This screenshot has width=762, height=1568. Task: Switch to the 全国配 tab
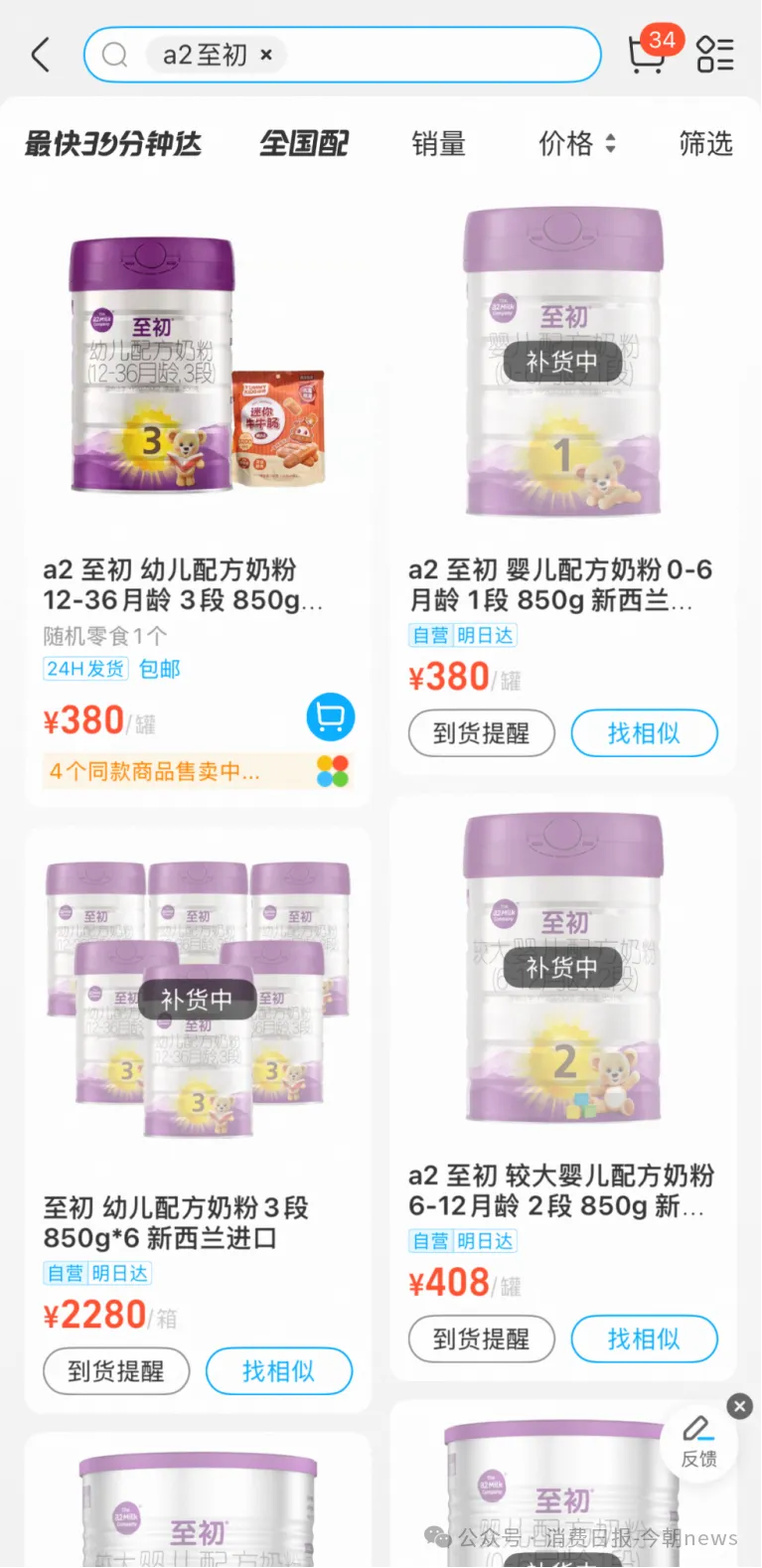304,144
